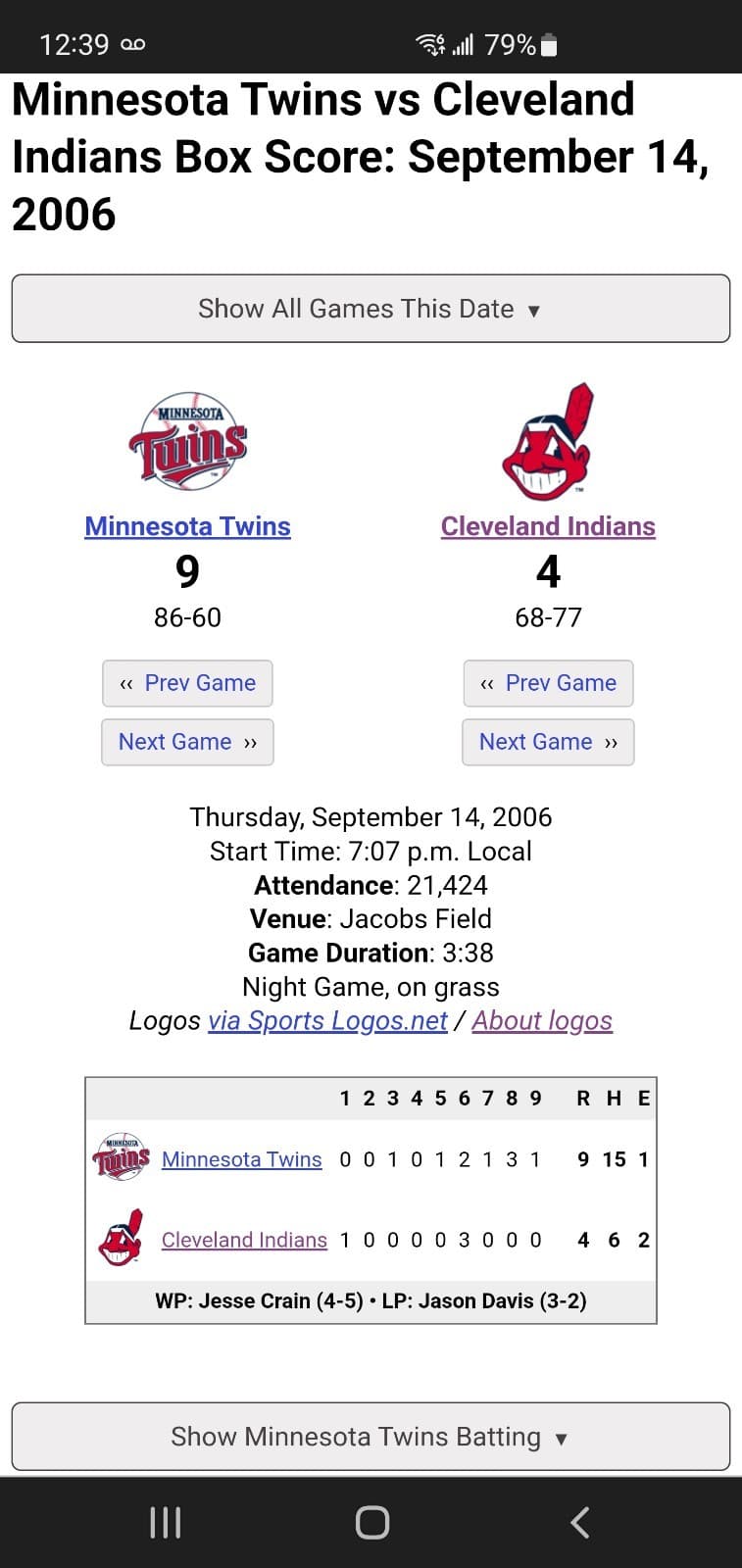This screenshot has height=1568, width=742.
Task: Open the About logos link
Action: coord(542,1020)
